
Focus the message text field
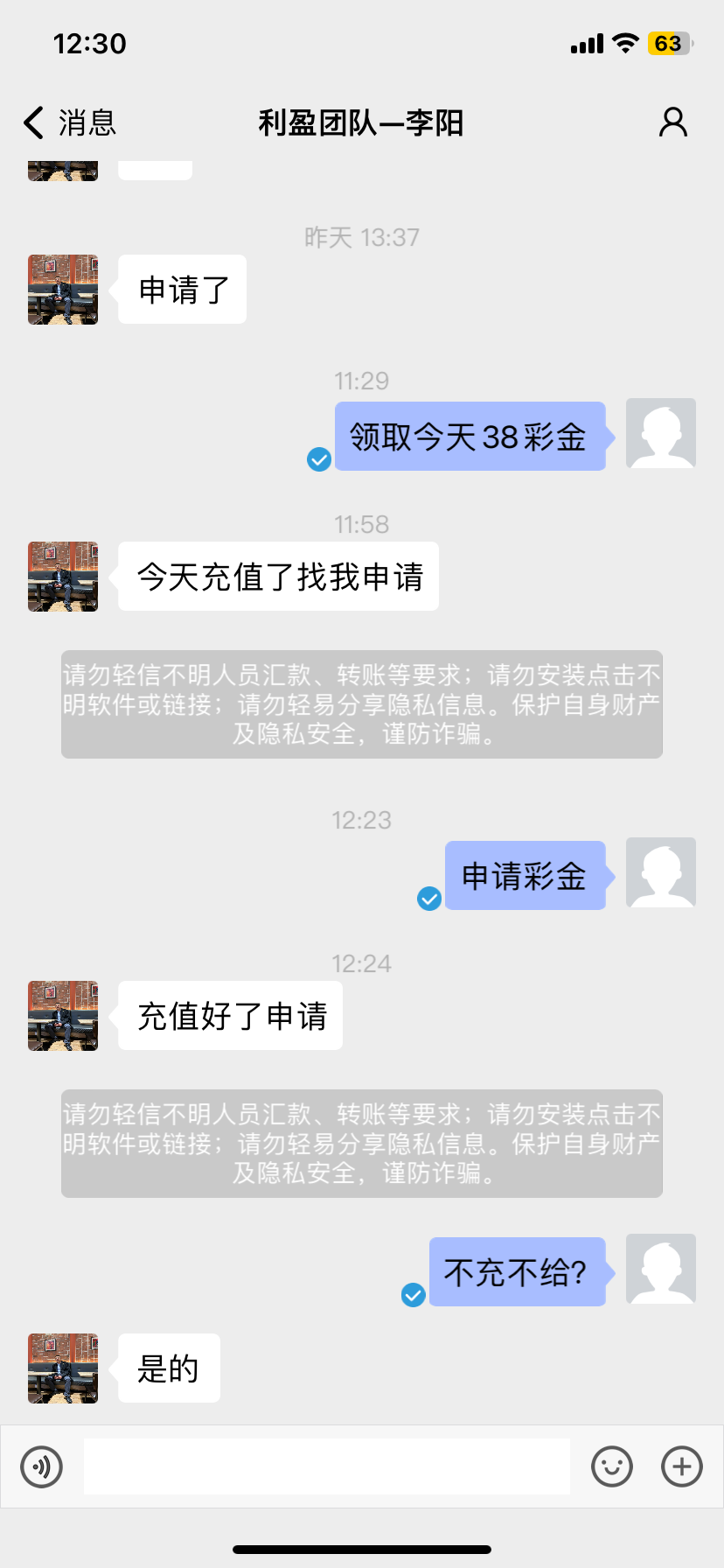tap(326, 1466)
